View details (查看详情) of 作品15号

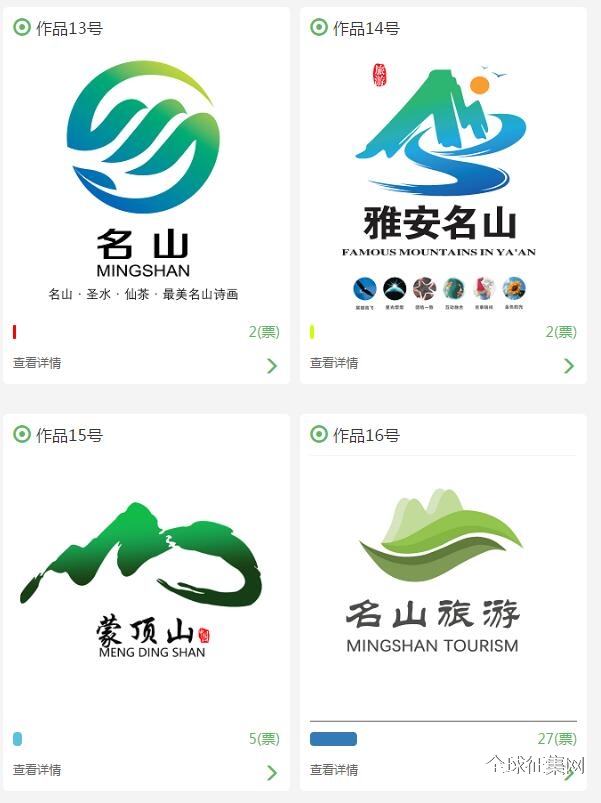[x=37, y=770]
